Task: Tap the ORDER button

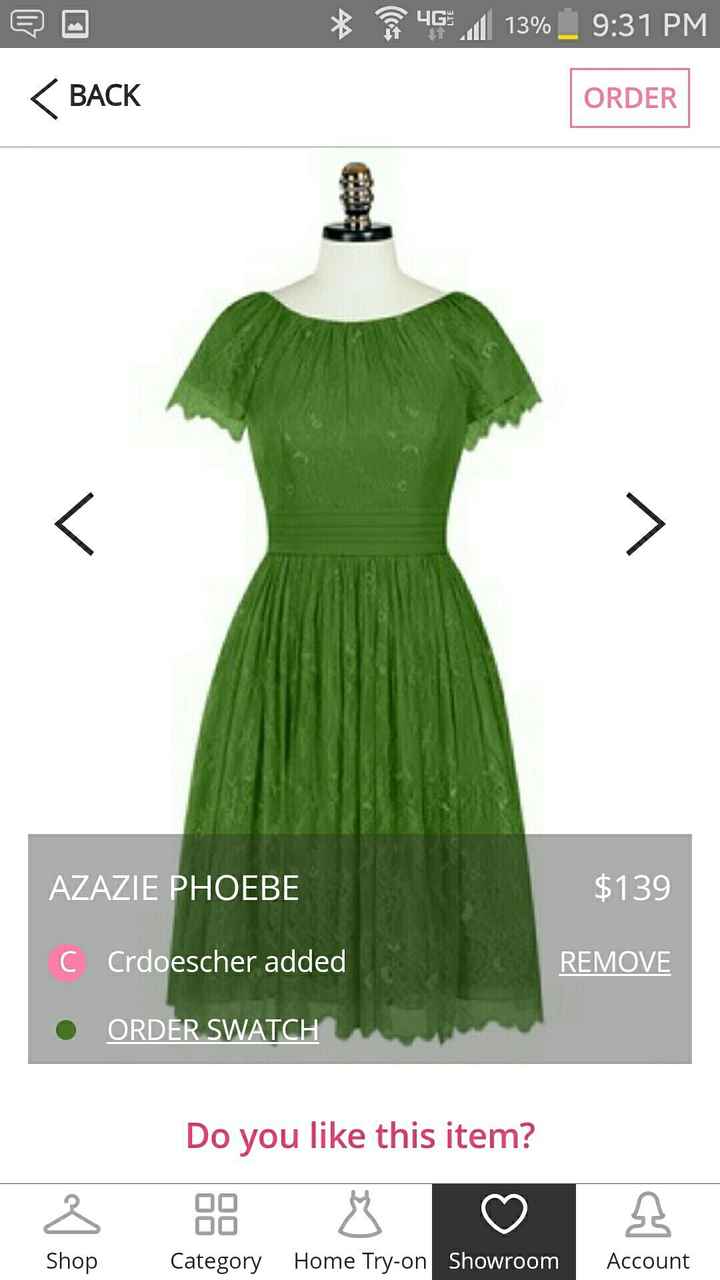Action: click(x=630, y=98)
